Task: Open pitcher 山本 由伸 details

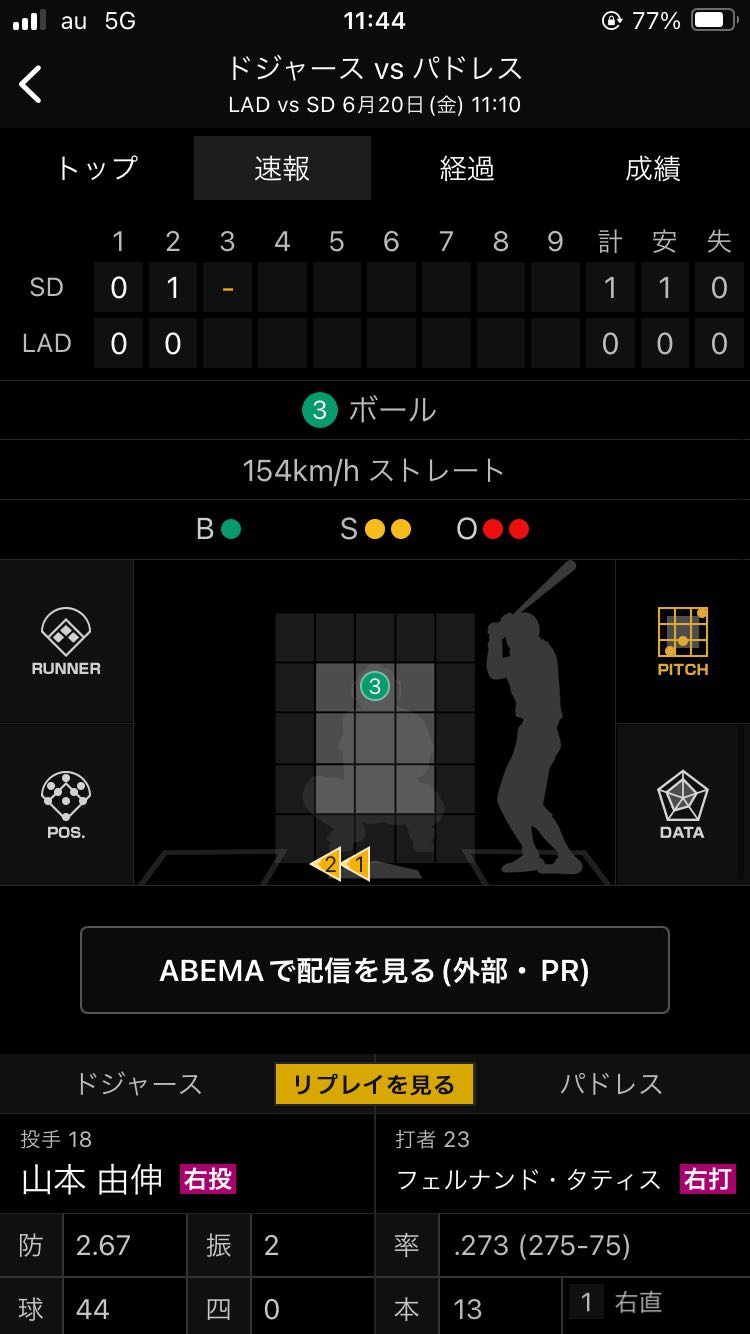Action: coord(92,1180)
